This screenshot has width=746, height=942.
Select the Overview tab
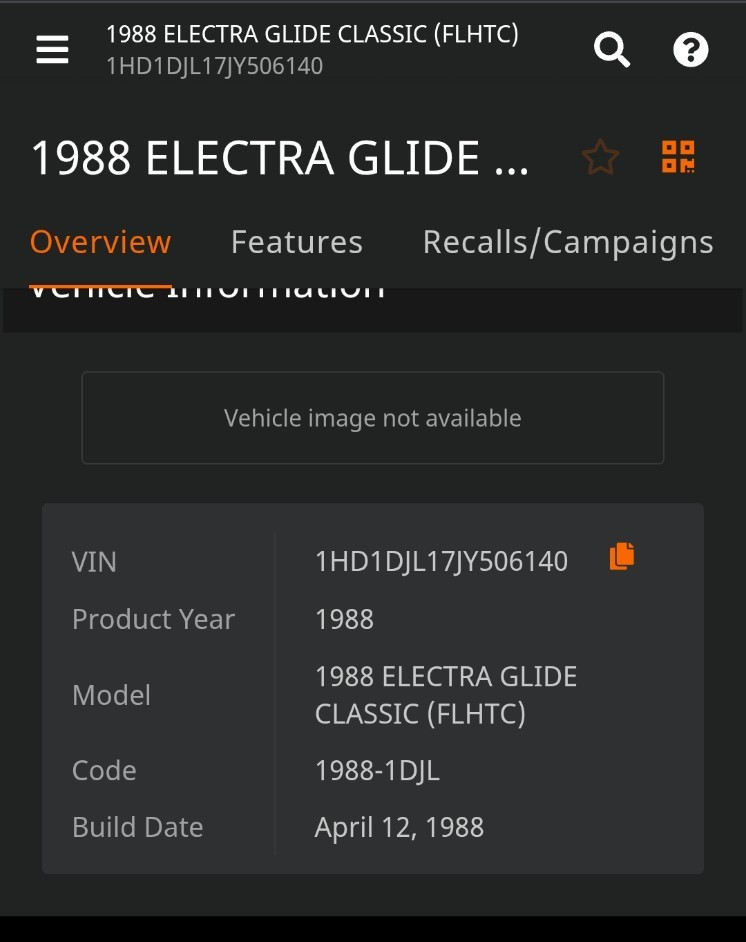coord(101,242)
